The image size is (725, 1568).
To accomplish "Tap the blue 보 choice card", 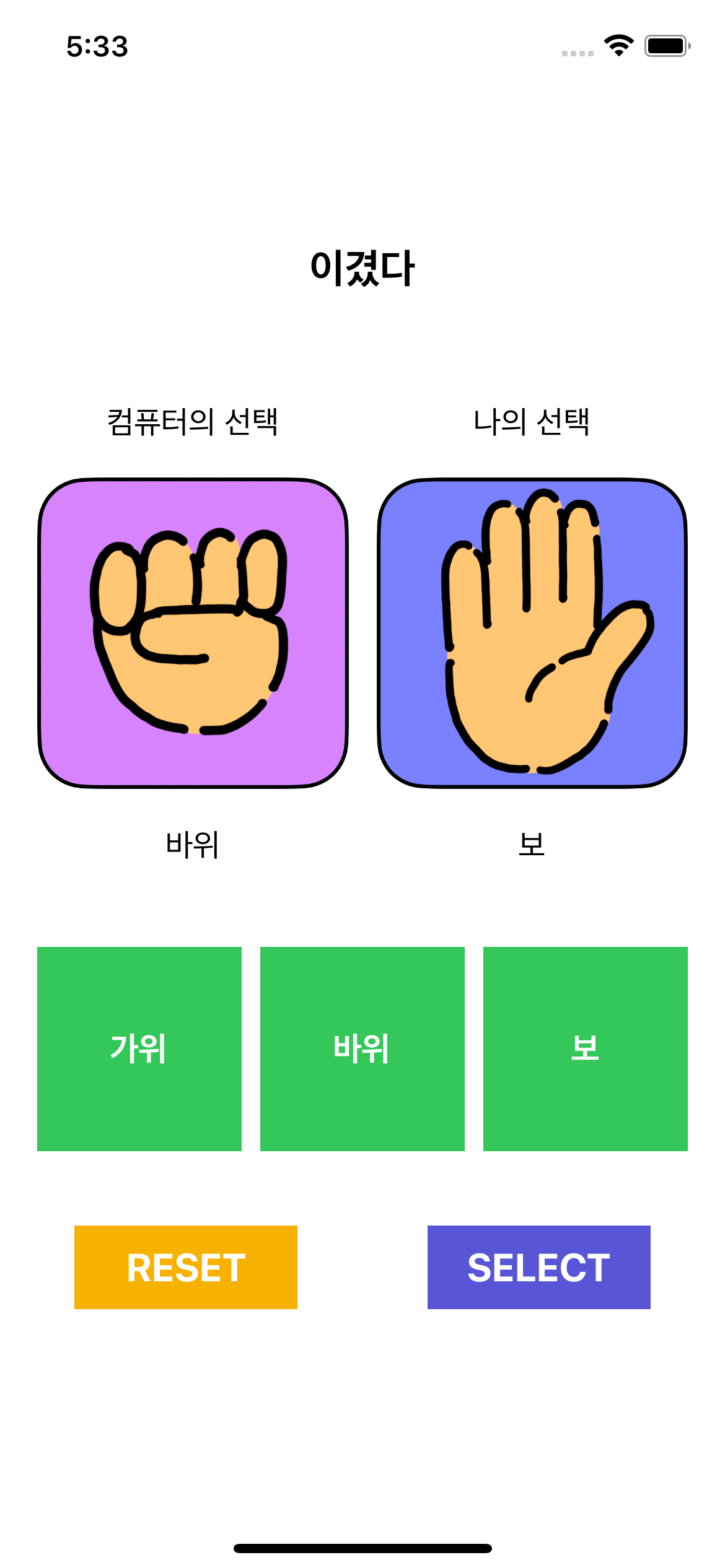I will coord(534,632).
